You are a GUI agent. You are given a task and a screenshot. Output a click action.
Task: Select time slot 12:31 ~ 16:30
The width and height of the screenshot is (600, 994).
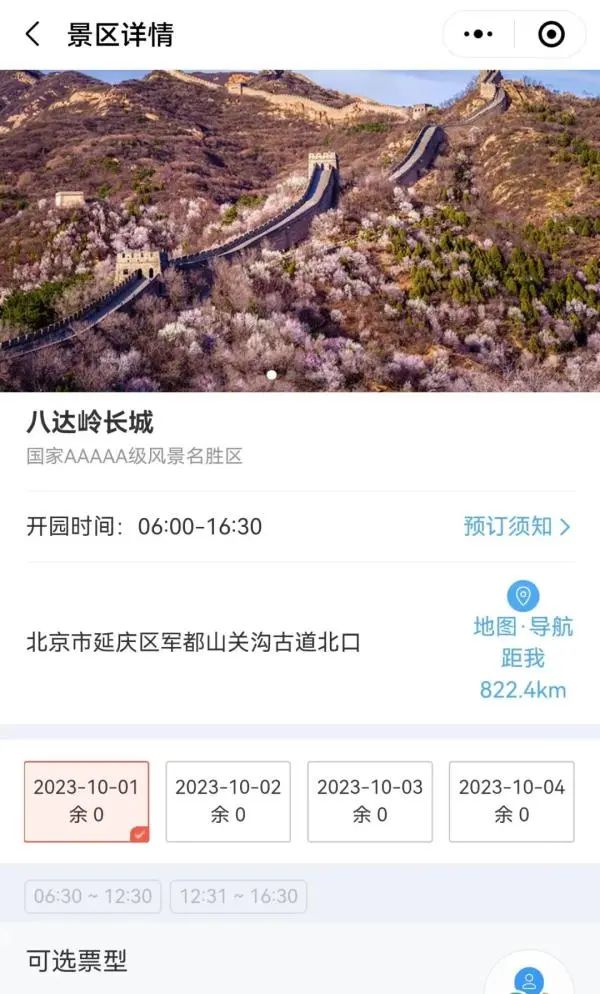238,896
